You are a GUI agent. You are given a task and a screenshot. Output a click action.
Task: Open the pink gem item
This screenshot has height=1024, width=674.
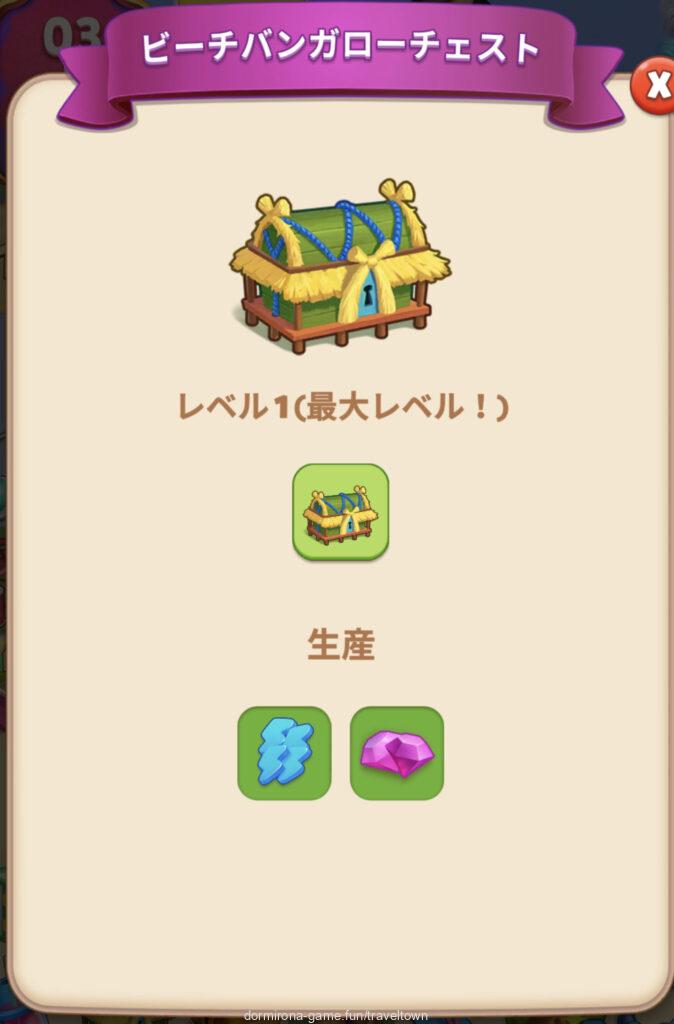click(x=397, y=753)
